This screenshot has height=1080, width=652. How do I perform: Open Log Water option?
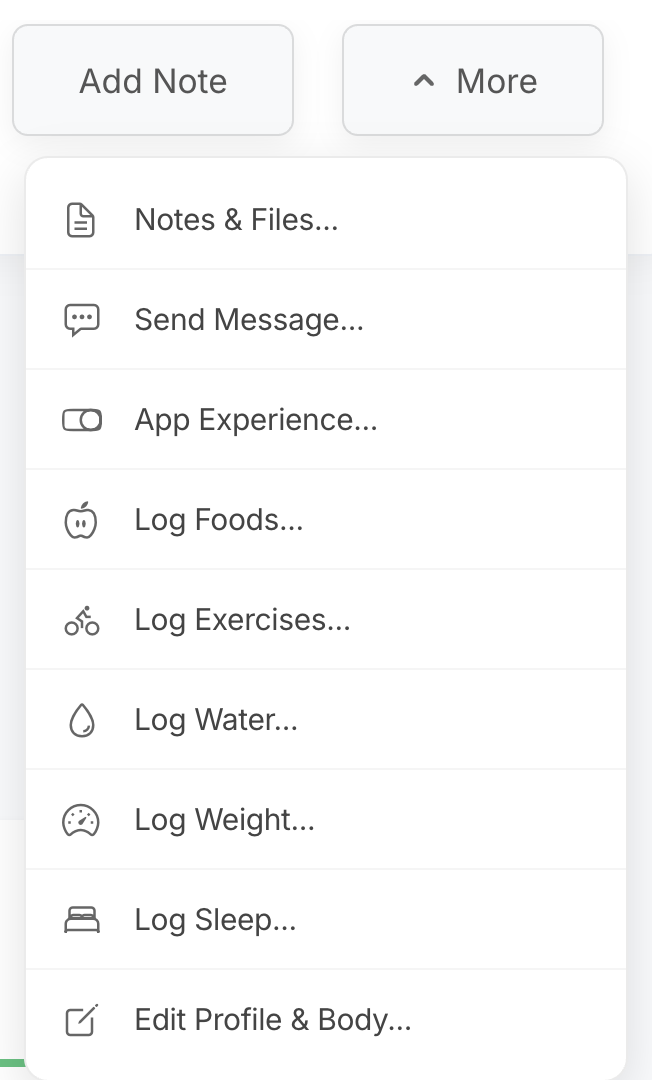point(216,720)
